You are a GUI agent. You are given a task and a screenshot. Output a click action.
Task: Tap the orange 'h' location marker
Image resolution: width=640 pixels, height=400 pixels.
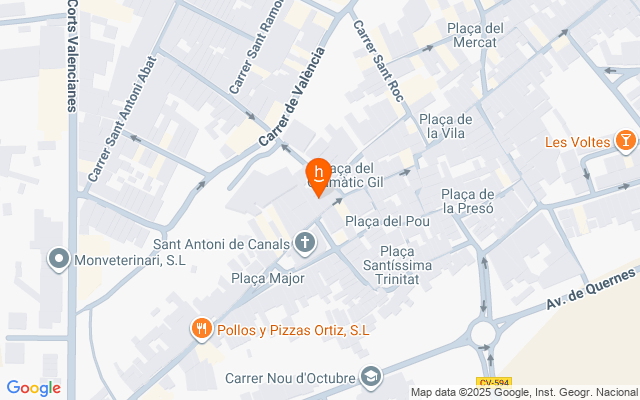click(x=319, y=176)
